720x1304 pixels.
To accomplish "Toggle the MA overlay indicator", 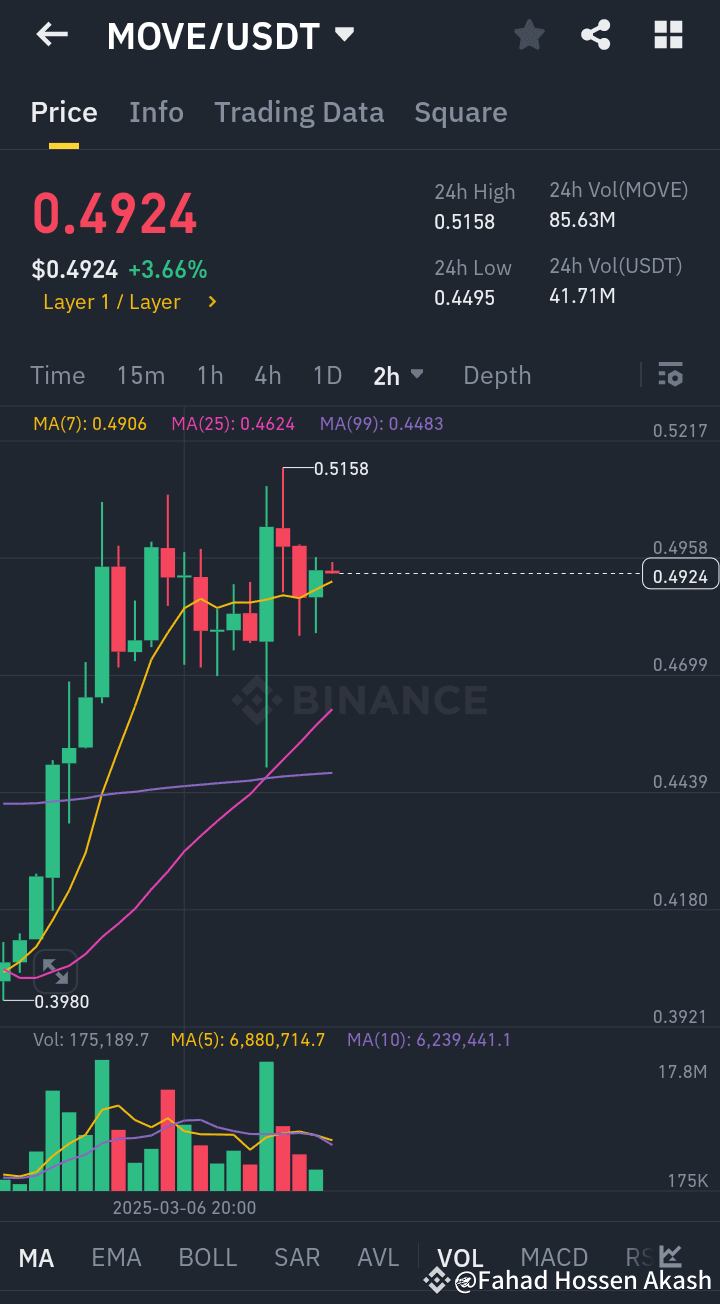I will click(36, 1257).
